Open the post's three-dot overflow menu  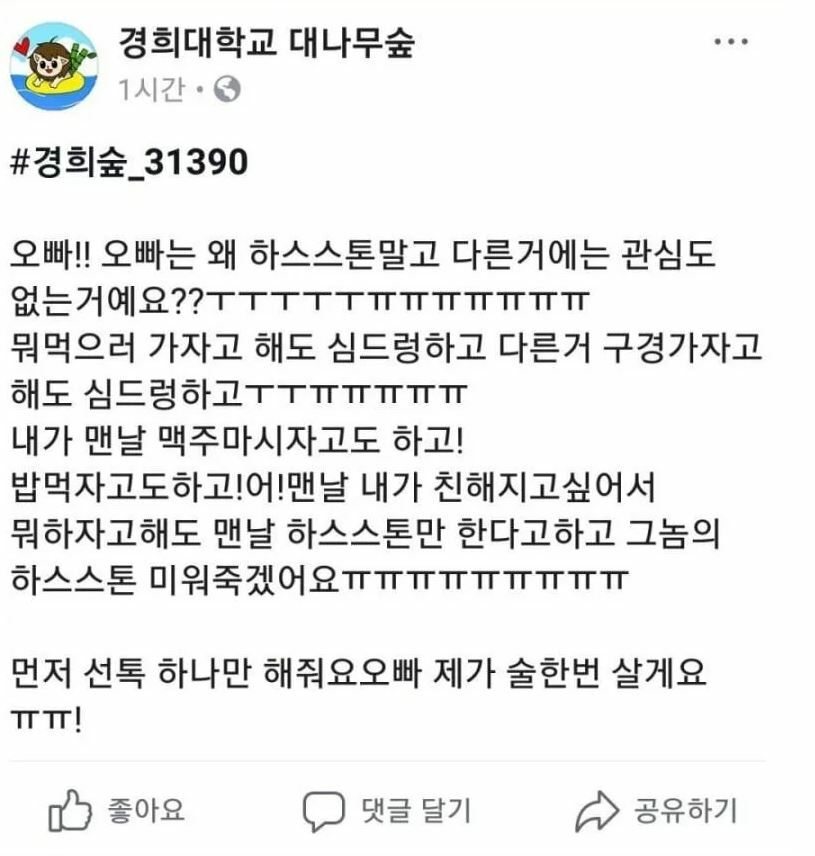coord(731,41)
